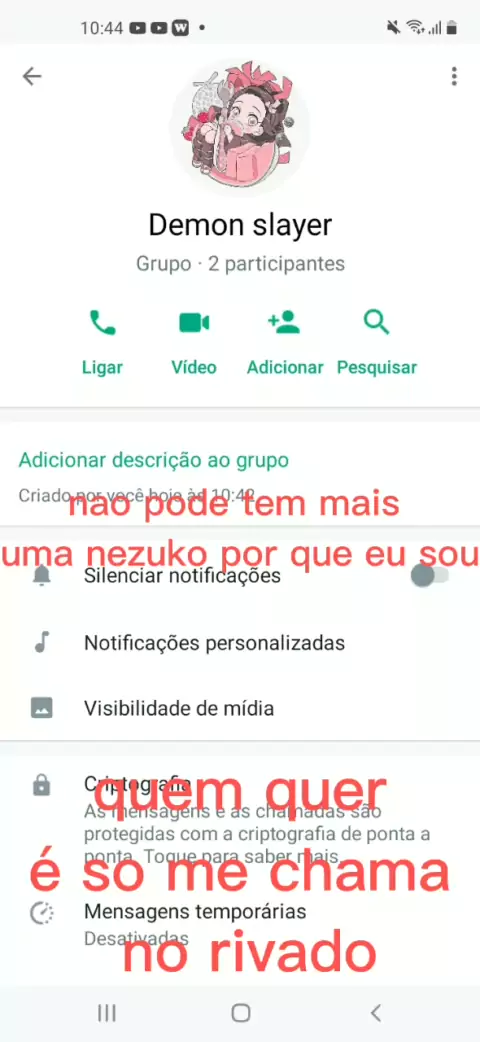Open the three-dot overflow menu
Image resolution: width=480 pixels, height=1042 pixels.
point(454,76)
